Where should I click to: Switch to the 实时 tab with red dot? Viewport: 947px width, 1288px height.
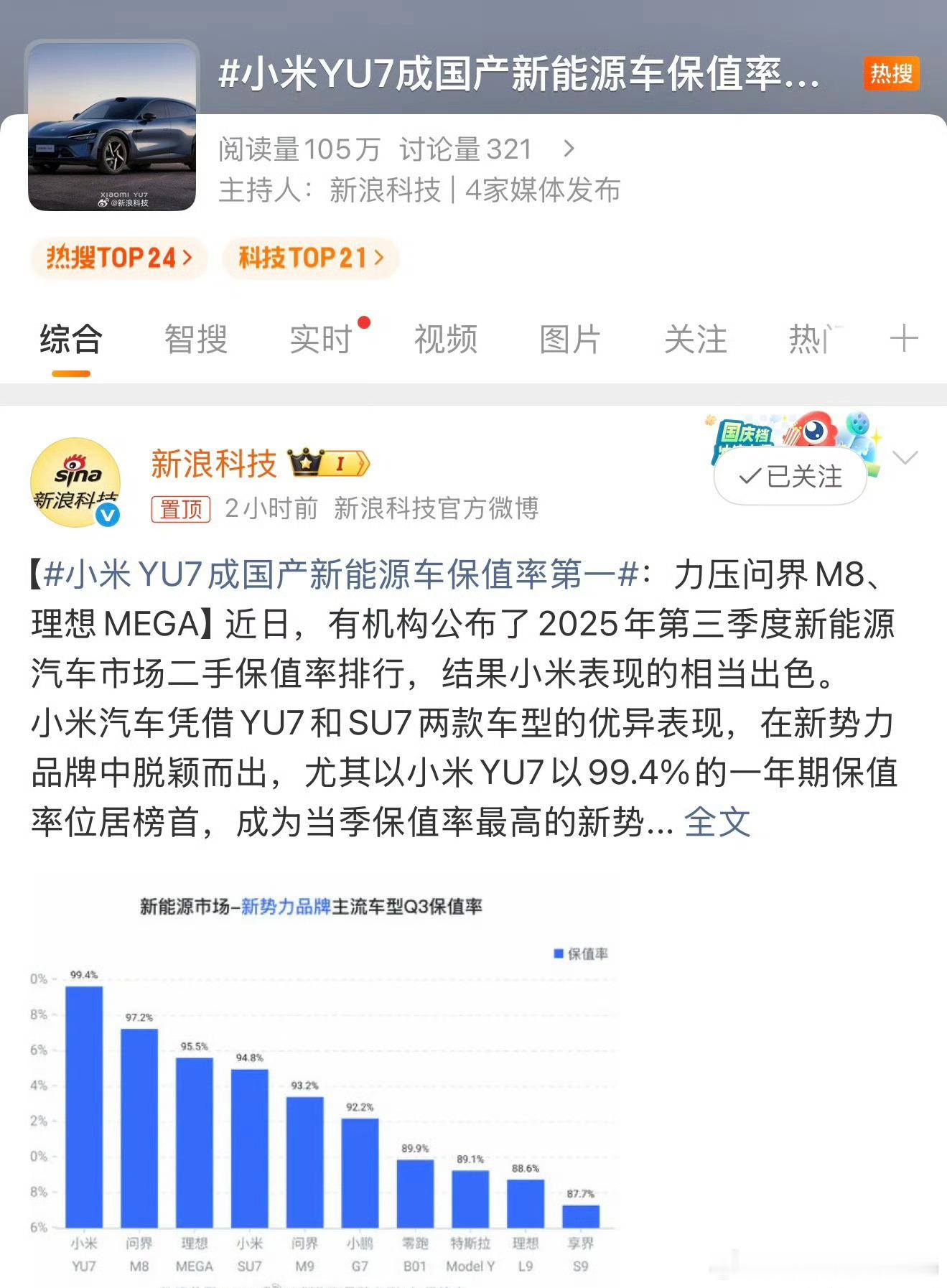(x=318, y=338)
